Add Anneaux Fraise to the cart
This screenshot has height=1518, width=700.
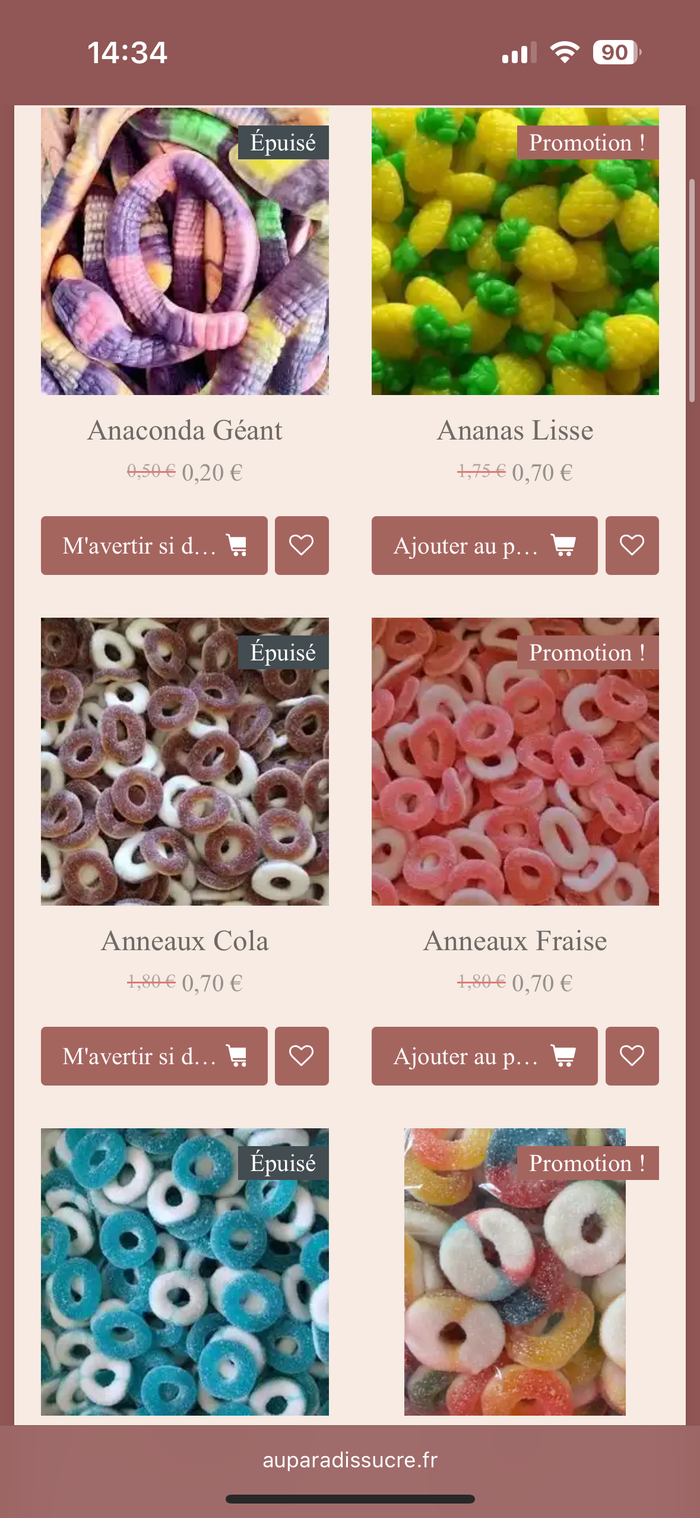[x=484, y=1056]
